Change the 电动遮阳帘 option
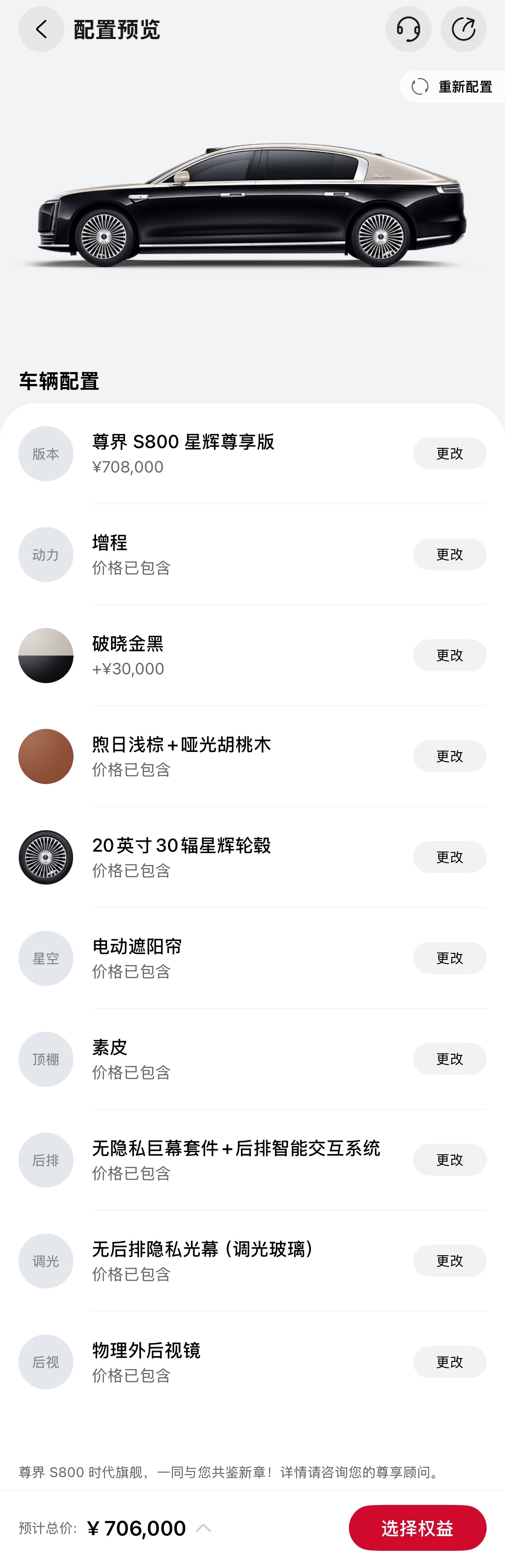 tap(449, 958)
